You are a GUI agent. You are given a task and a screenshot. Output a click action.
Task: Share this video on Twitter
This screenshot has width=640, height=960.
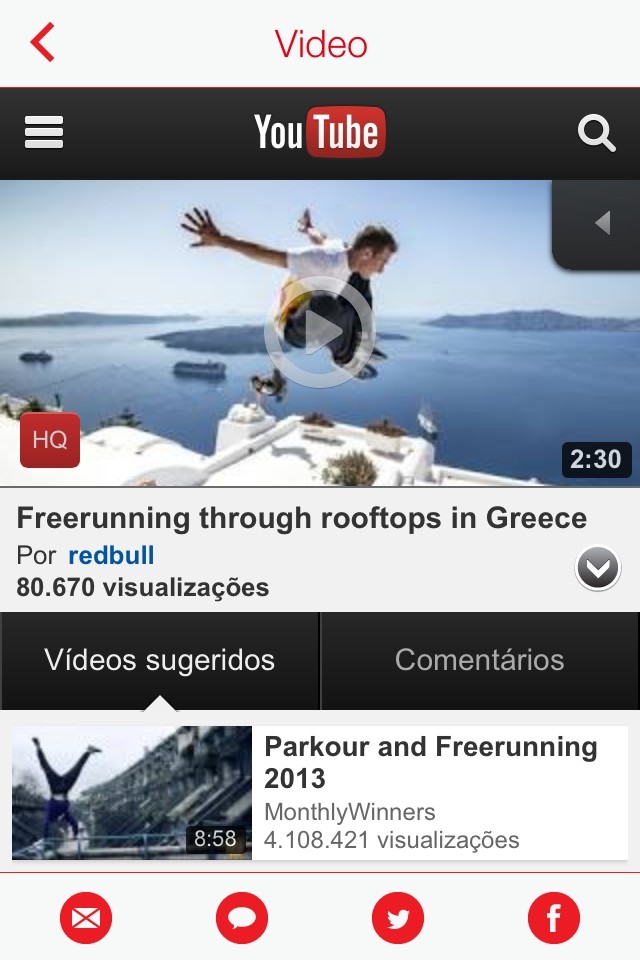point(398,917)
